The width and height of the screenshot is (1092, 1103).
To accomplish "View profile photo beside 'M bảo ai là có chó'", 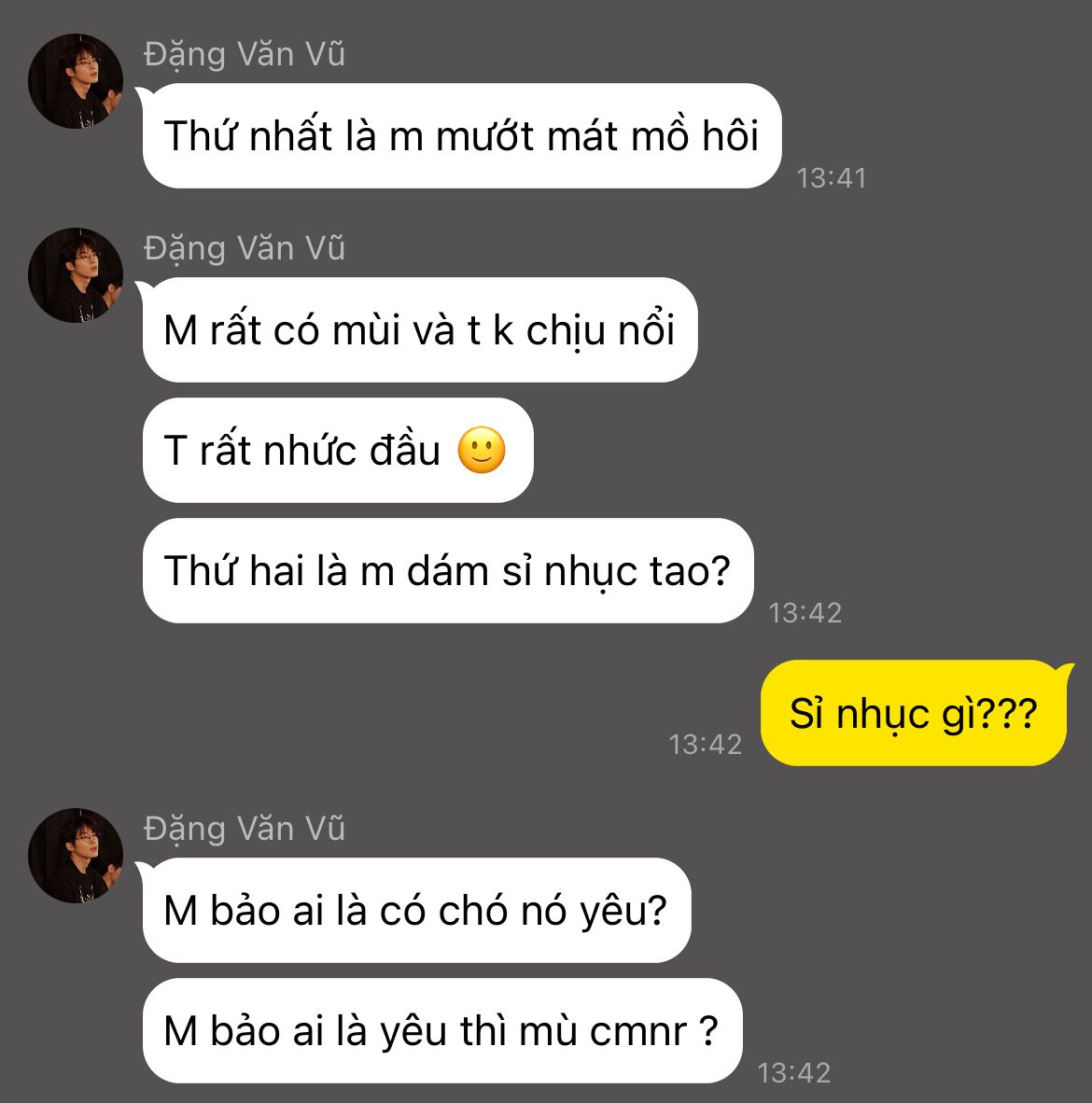I will 76,856.
